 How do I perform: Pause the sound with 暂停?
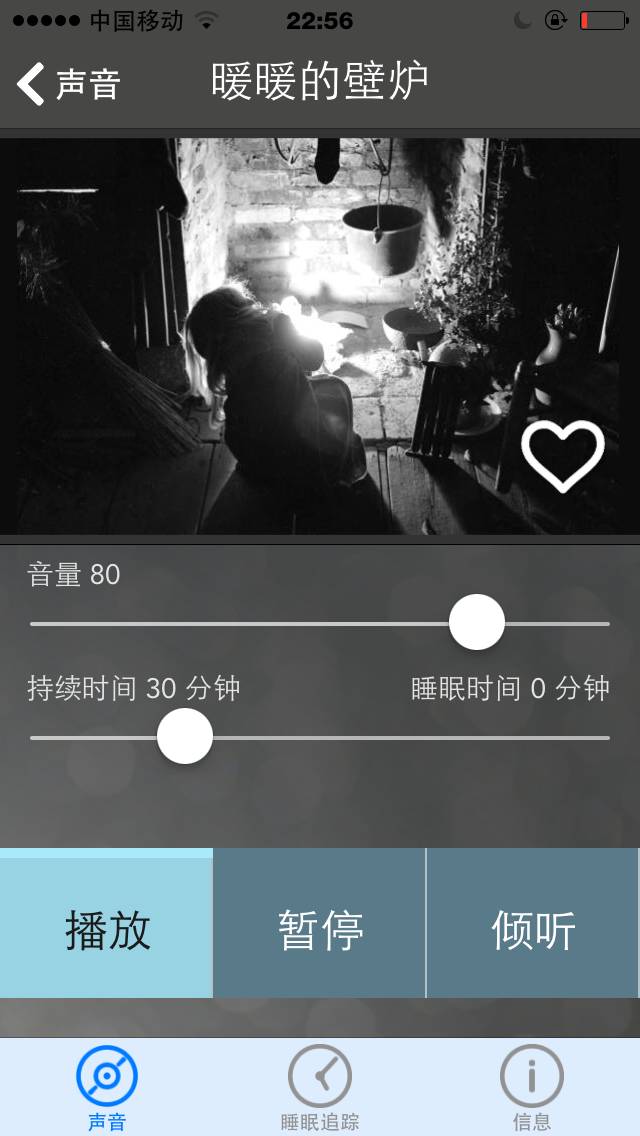[x=320, y=929]
